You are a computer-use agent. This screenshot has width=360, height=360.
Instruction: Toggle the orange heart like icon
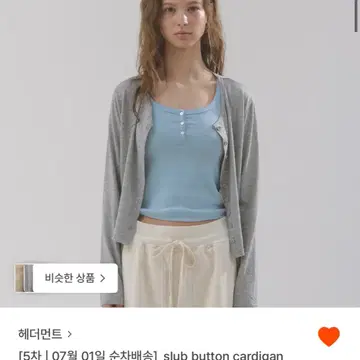pyautogui.click(x=329, y=336)
